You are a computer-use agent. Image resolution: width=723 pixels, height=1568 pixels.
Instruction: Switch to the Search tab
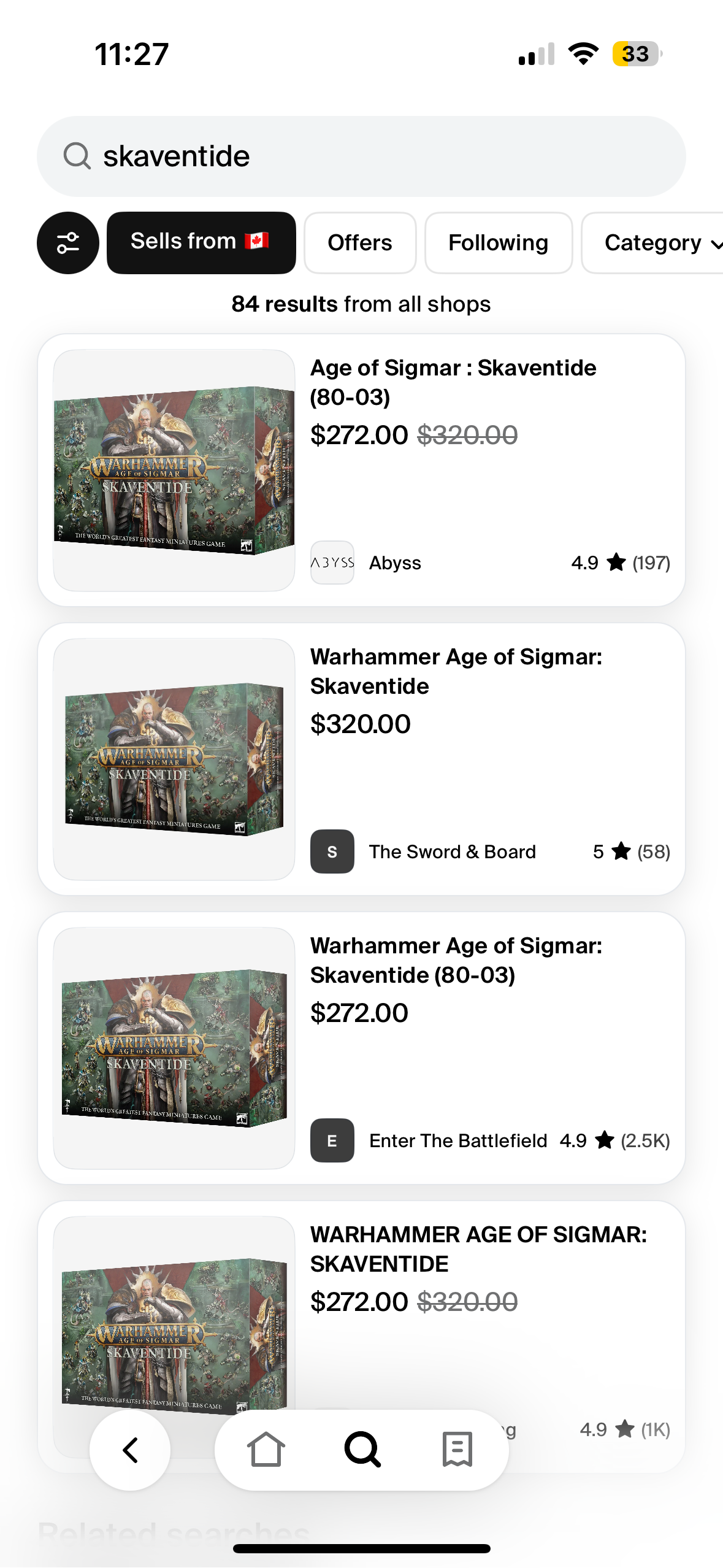tap(362, 1450)
